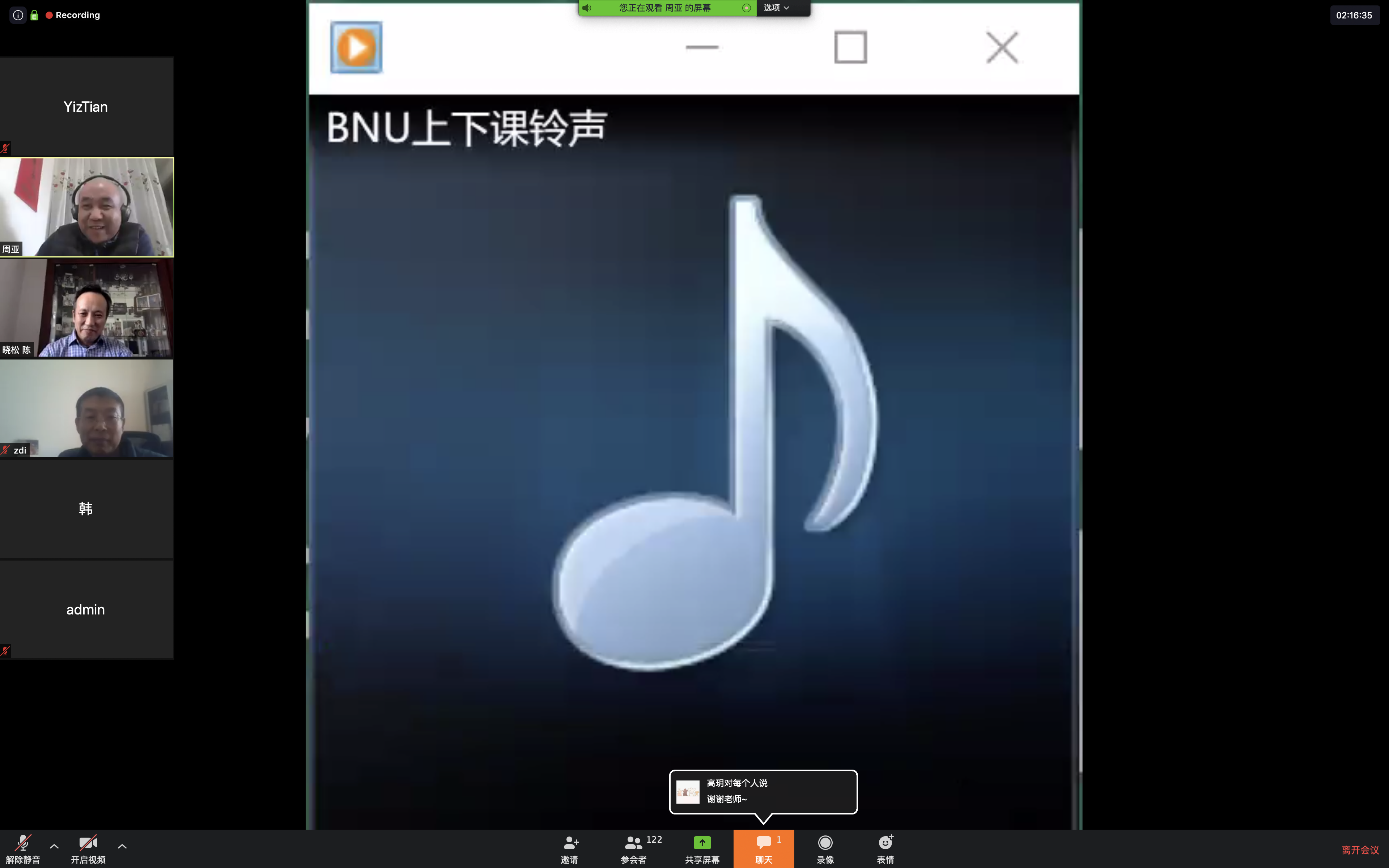This screenshot has height=868, width=1389.
Task: Open the encryption lock icon
Action: coord(34,16)
